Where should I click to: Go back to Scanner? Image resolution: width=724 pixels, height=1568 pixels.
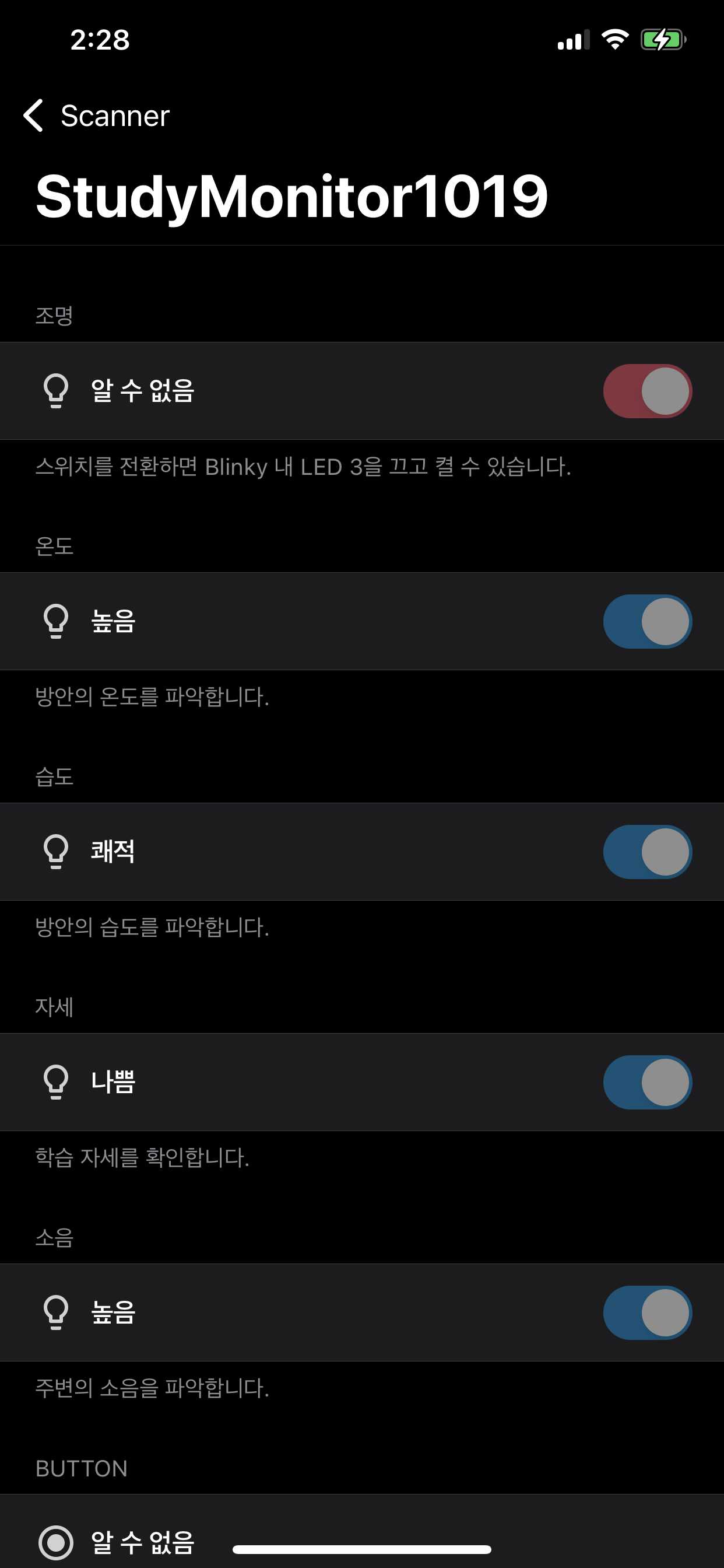(96, 116)
